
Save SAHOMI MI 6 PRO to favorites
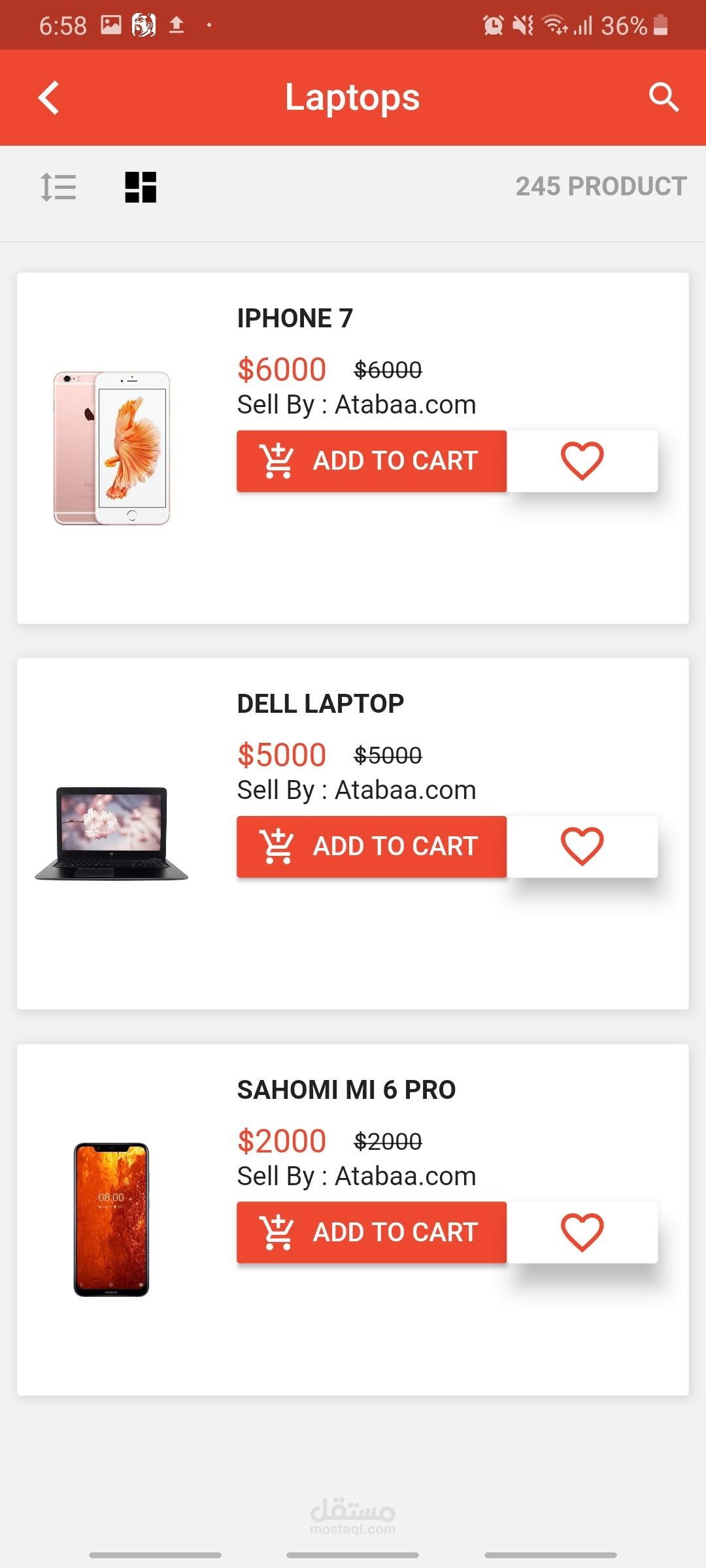(582, 1232)
